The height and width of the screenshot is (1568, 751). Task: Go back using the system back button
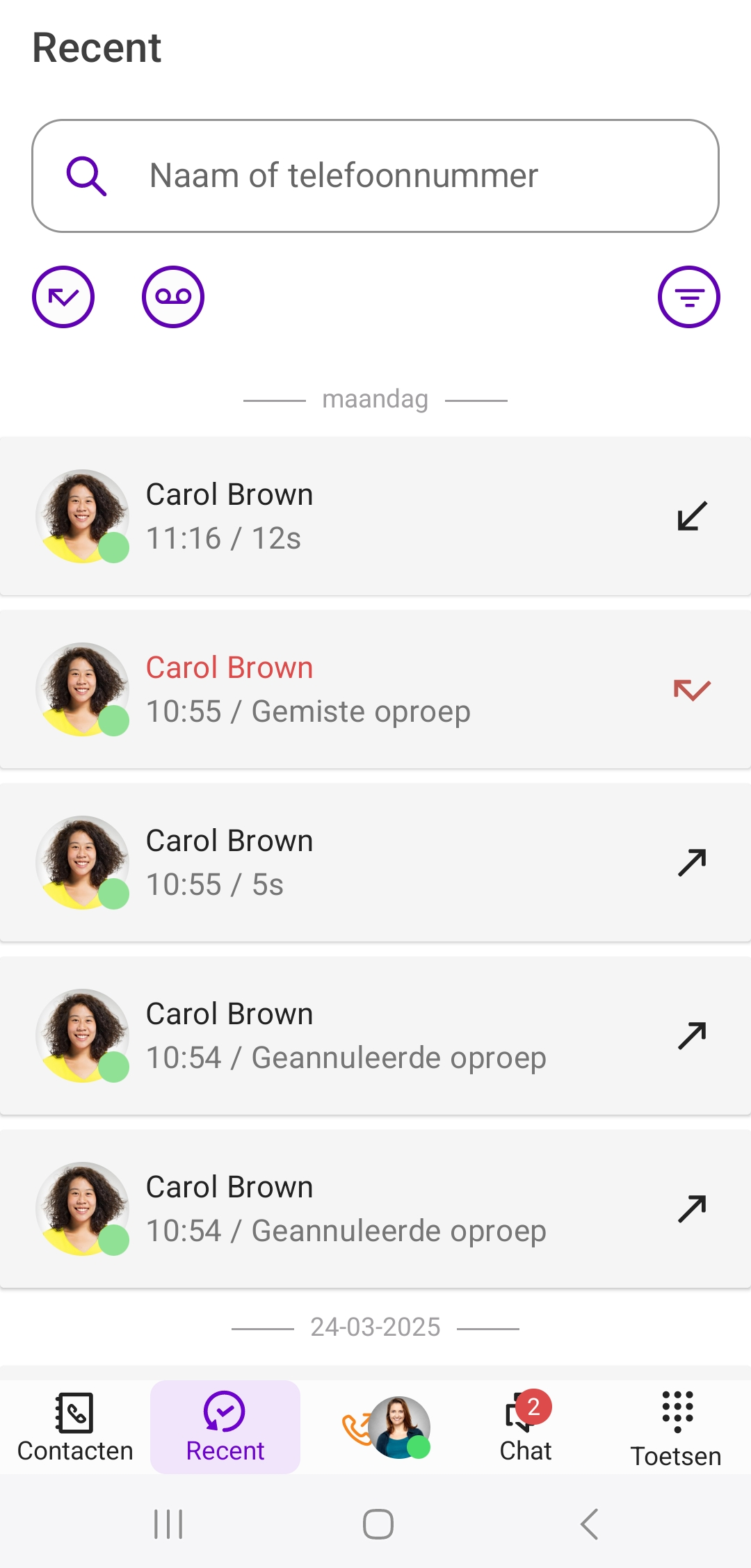[589, 1524]
